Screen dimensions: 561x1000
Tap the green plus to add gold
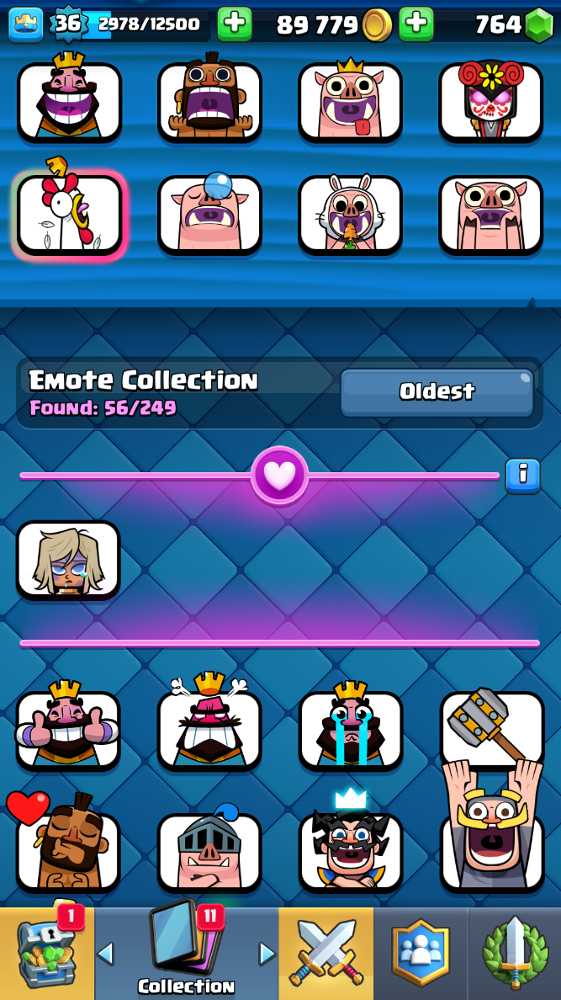[416, 24]
